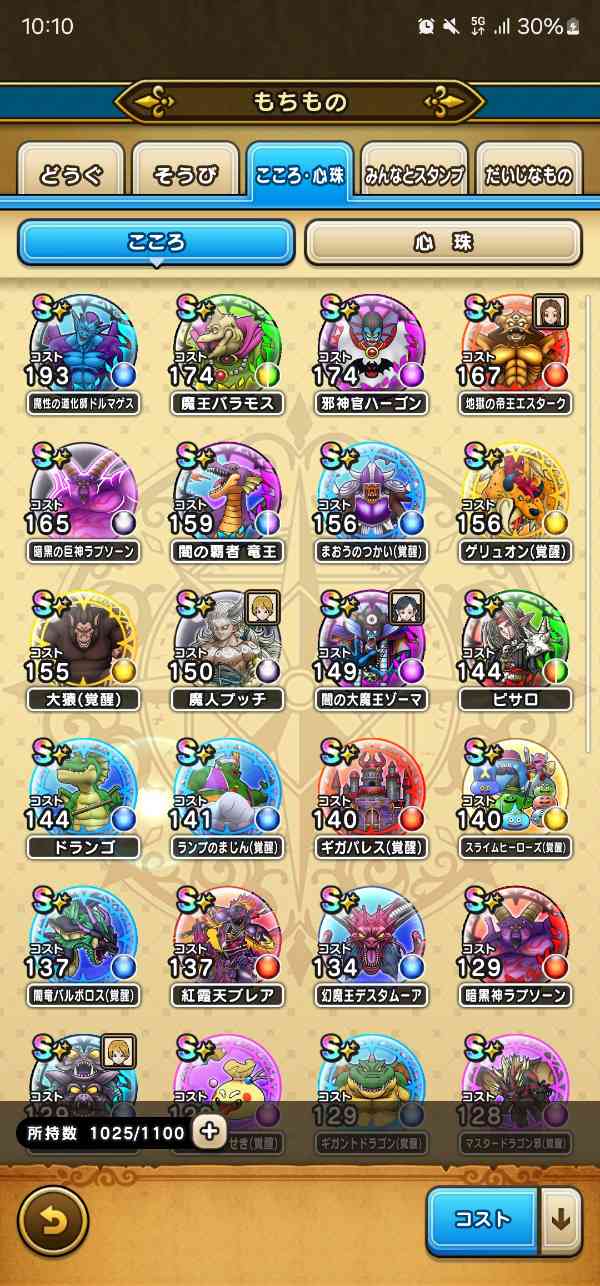Screen dimensions: 600x1286
Task: Select the こころ sub-tab
Action: coord(156,242)
